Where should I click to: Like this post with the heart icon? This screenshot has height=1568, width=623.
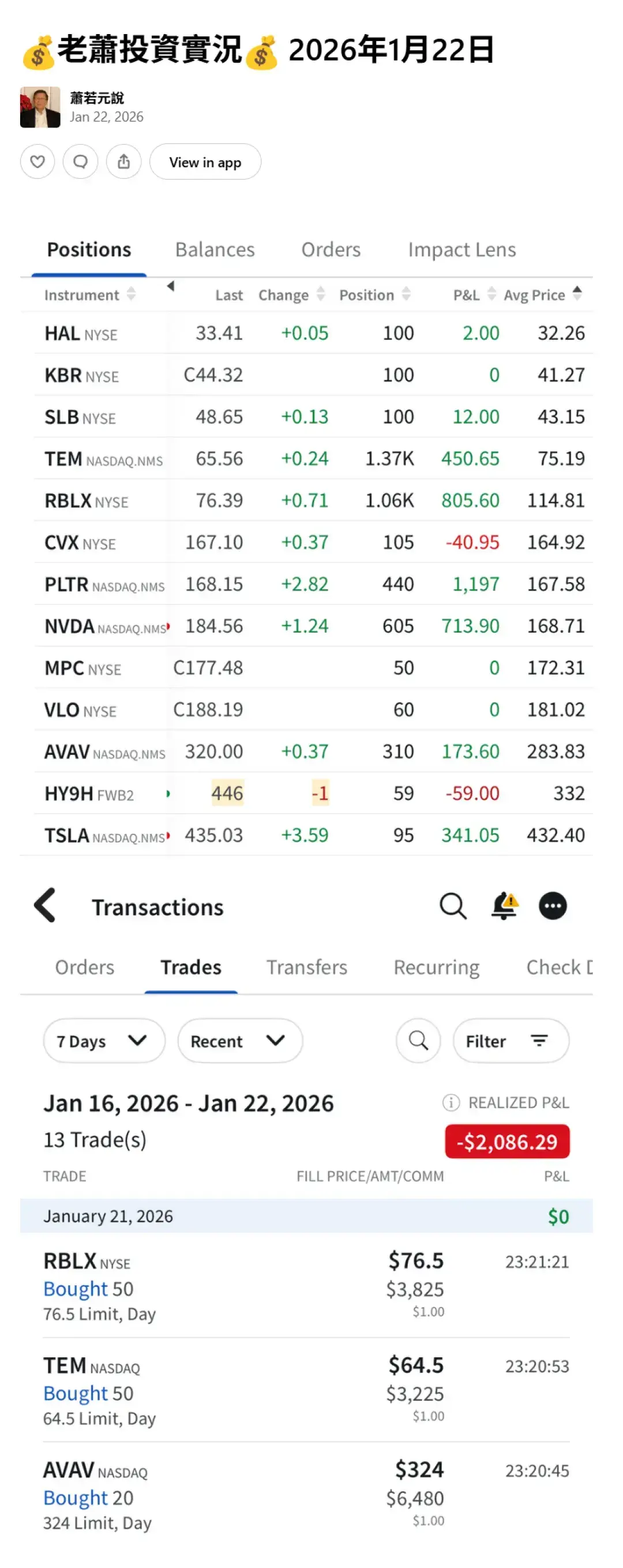[x=37, y=162]
